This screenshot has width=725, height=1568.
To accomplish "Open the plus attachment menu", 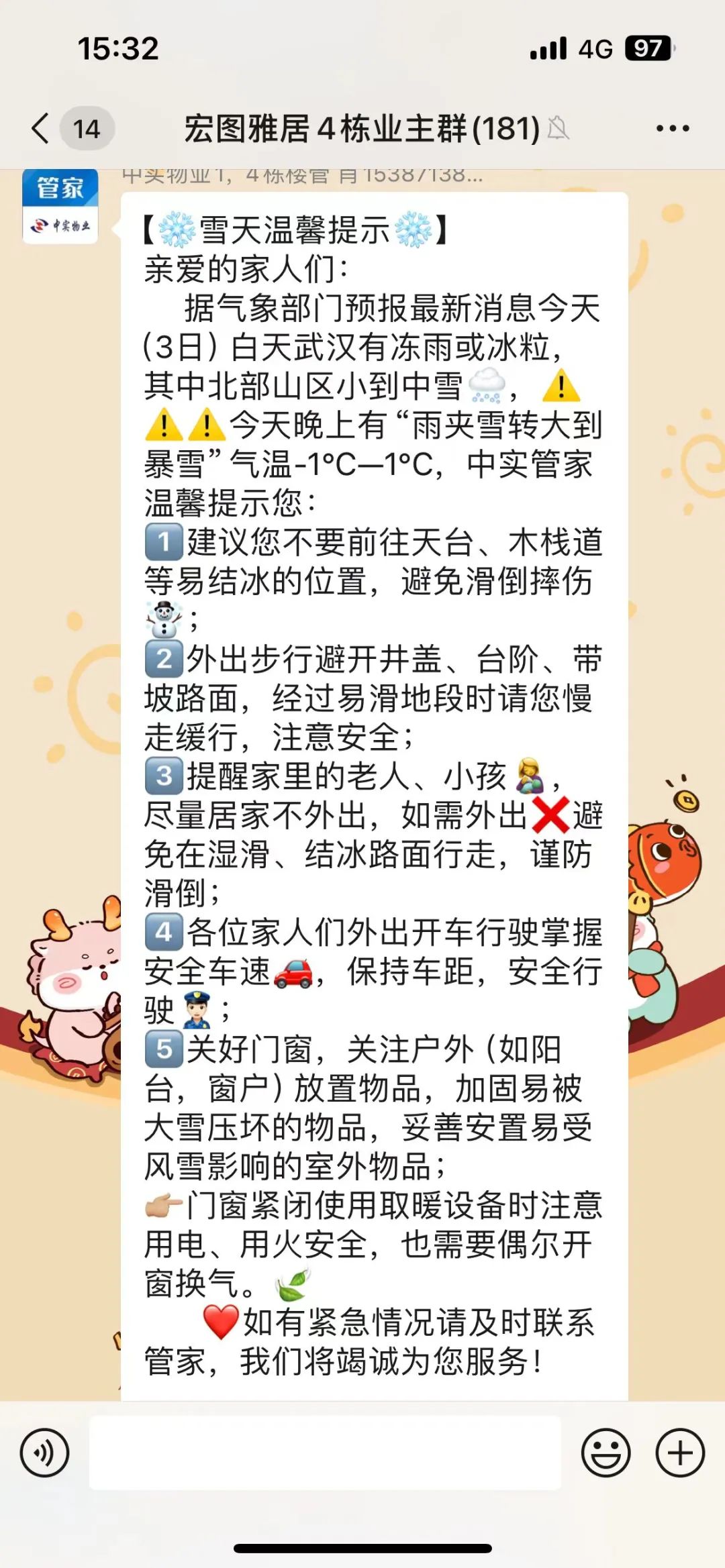I will coord(680,1453).
